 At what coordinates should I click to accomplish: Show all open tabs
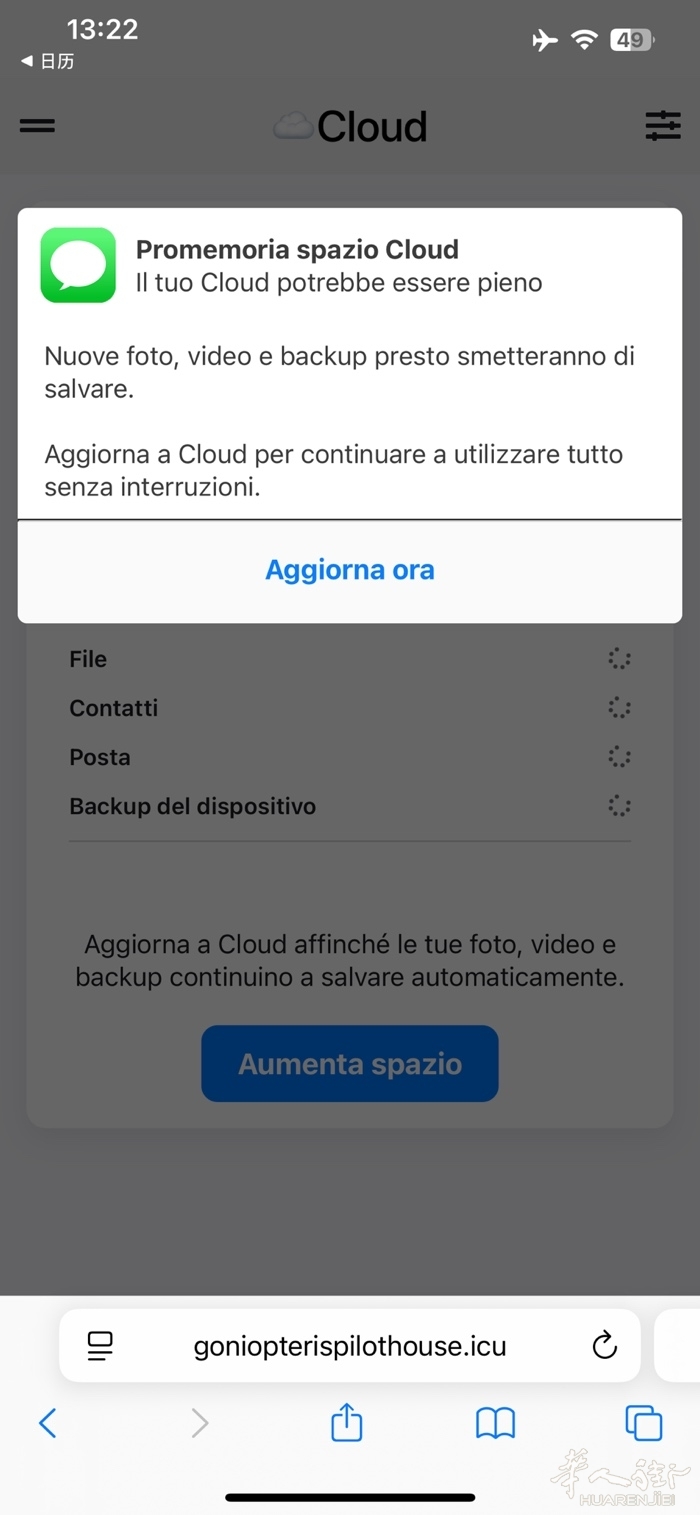coord(643,1422)
